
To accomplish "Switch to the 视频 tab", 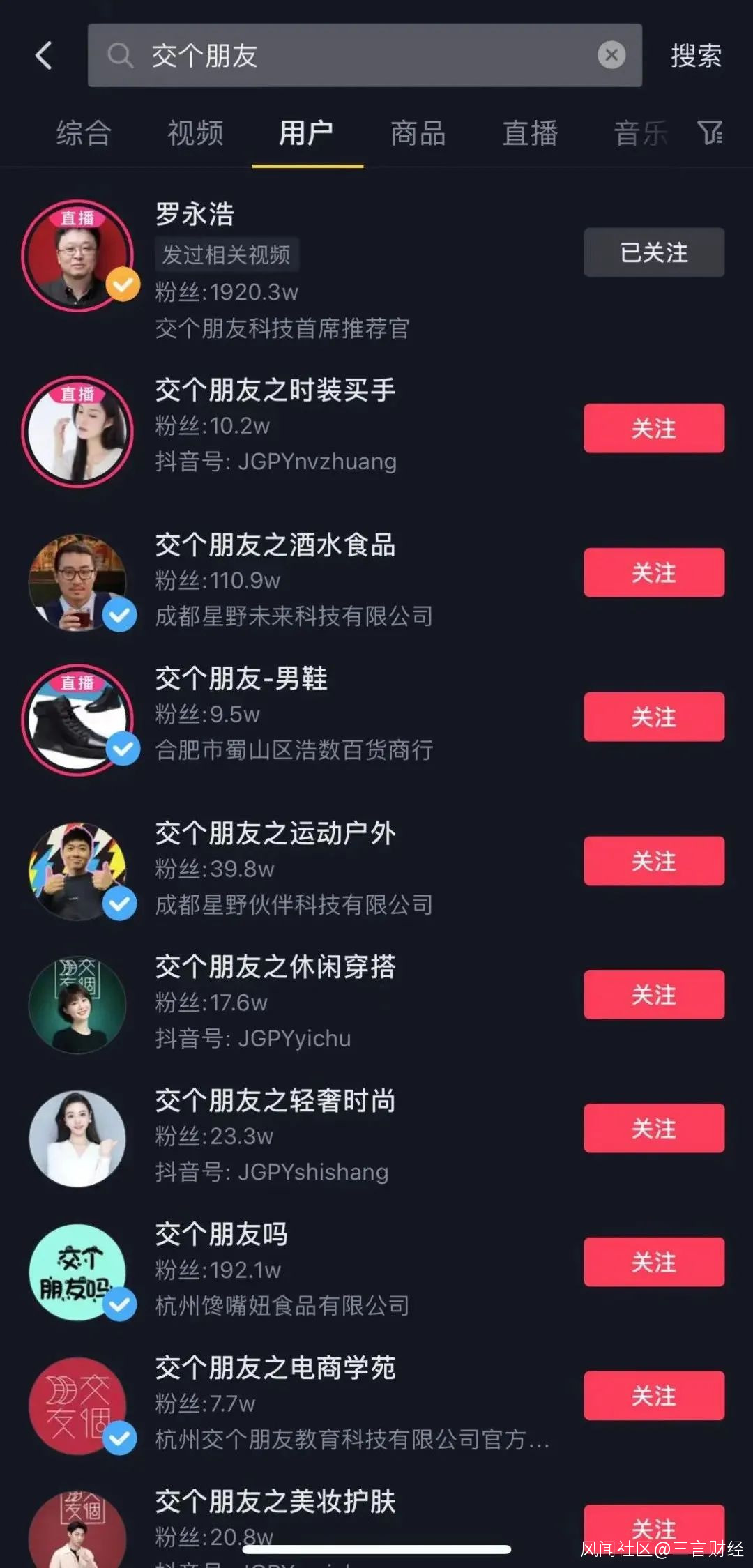I will pyautogui.click(x=195, y=133).
